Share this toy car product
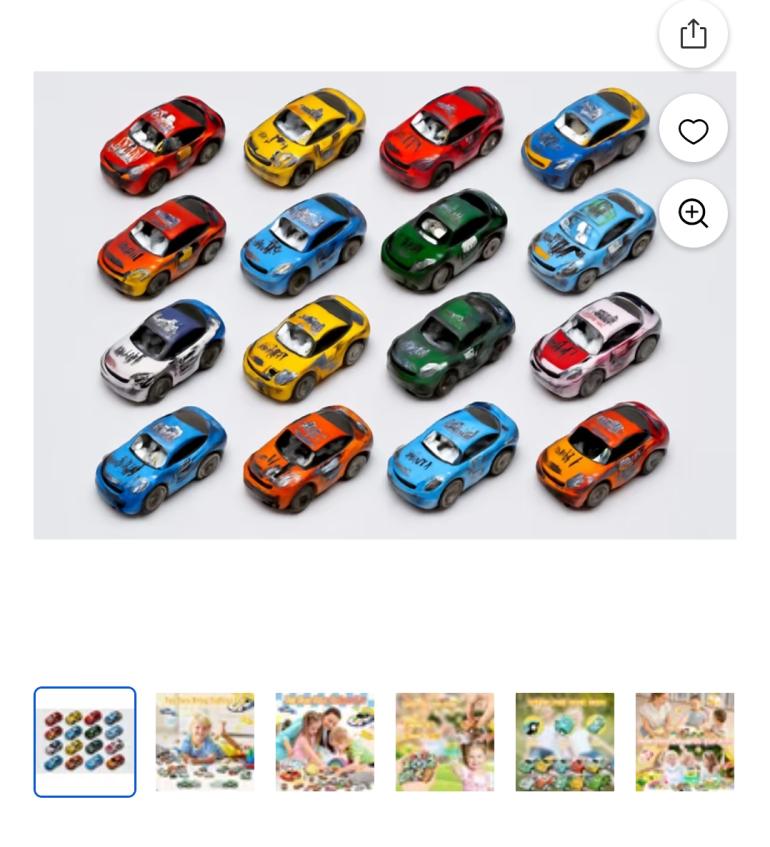Viewport: 770px width, 847px height. click(693, 34)
